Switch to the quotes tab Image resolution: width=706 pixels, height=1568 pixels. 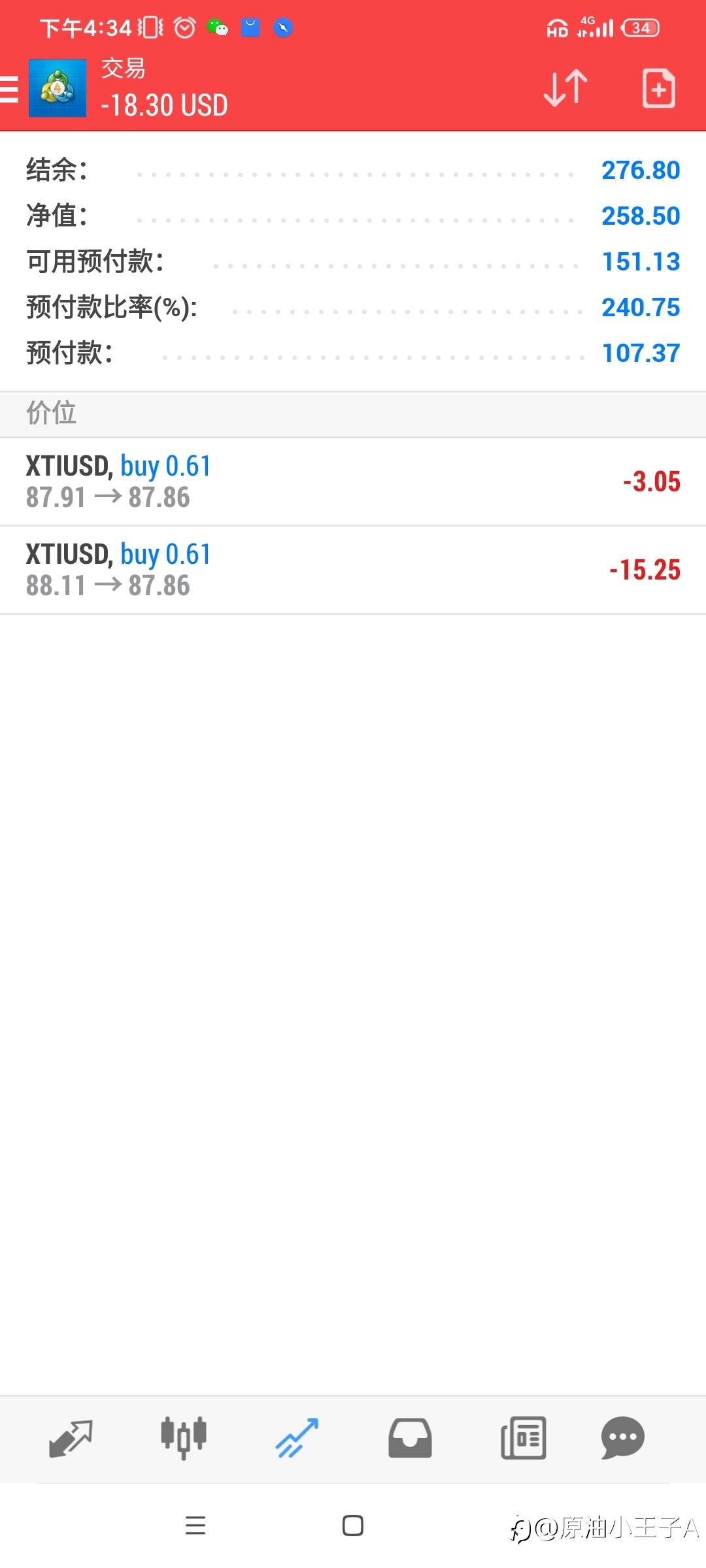click(71, 1438)
